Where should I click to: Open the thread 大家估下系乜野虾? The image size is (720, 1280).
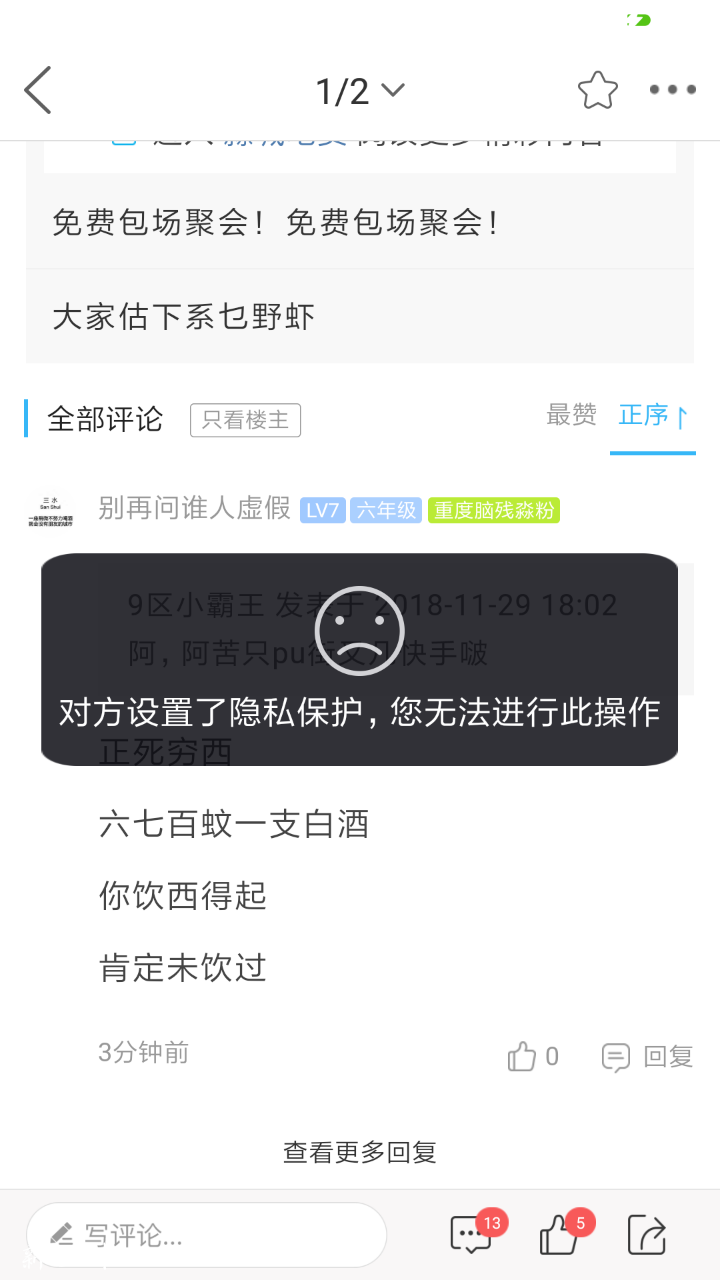click(x=184, y=317)
